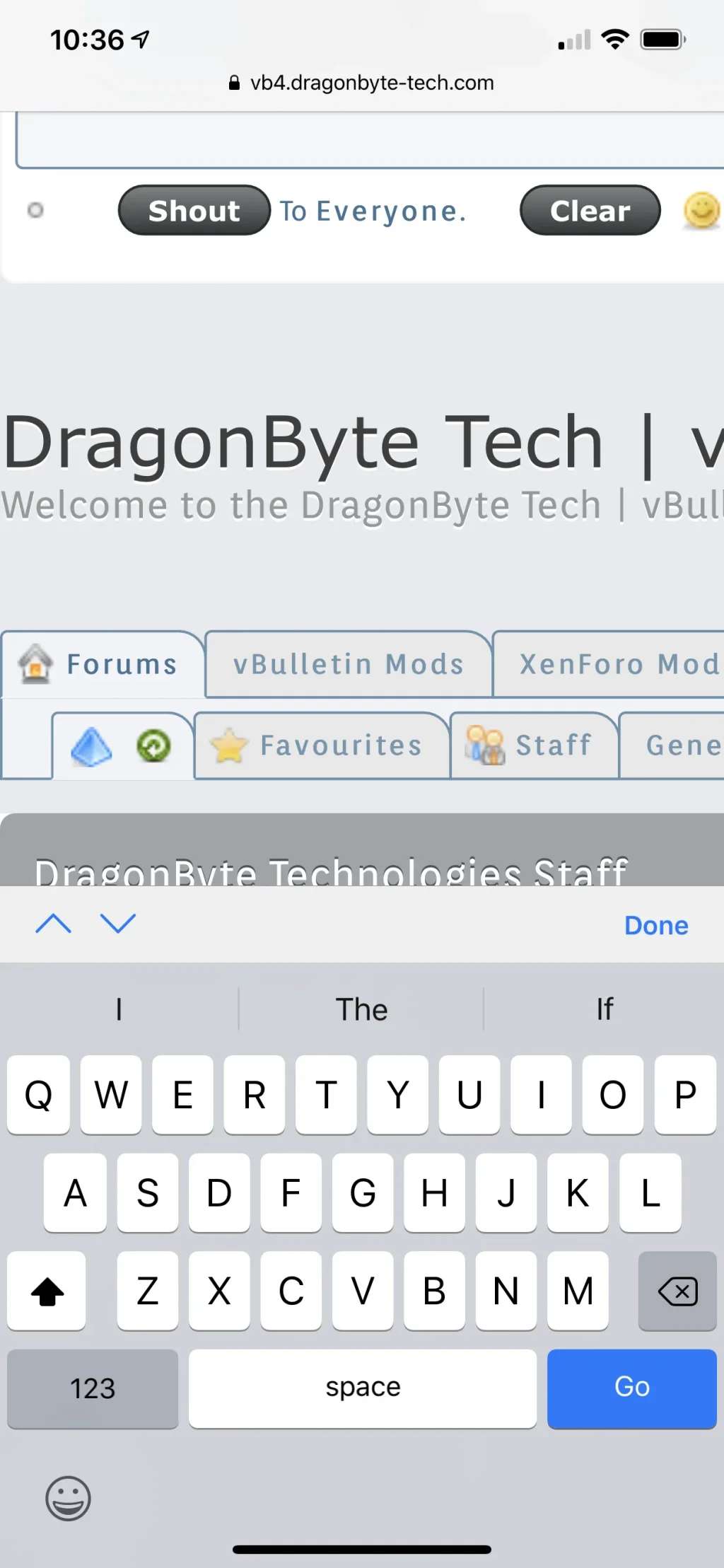The height and width of the screenshot is (1568, 724).
Task: Open the vBulletin Mods tab
Action: click(x=348, y=665)
